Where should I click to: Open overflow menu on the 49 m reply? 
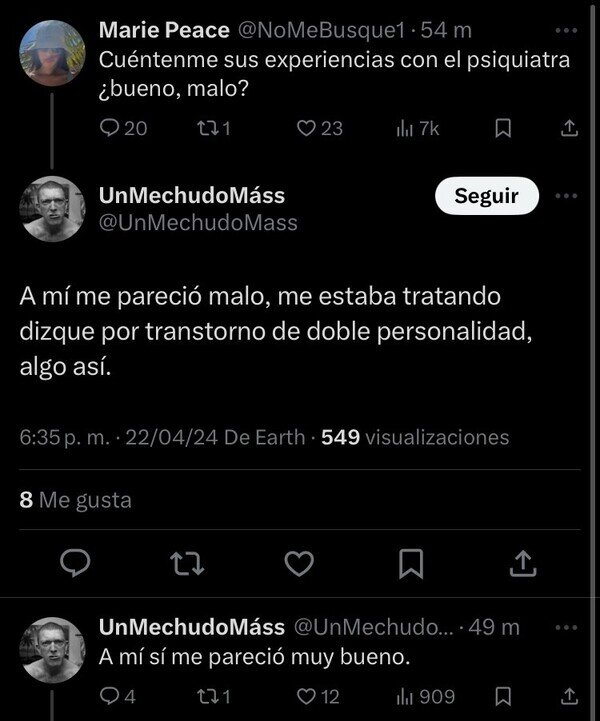pyautogui.click(x=566, y=628)
